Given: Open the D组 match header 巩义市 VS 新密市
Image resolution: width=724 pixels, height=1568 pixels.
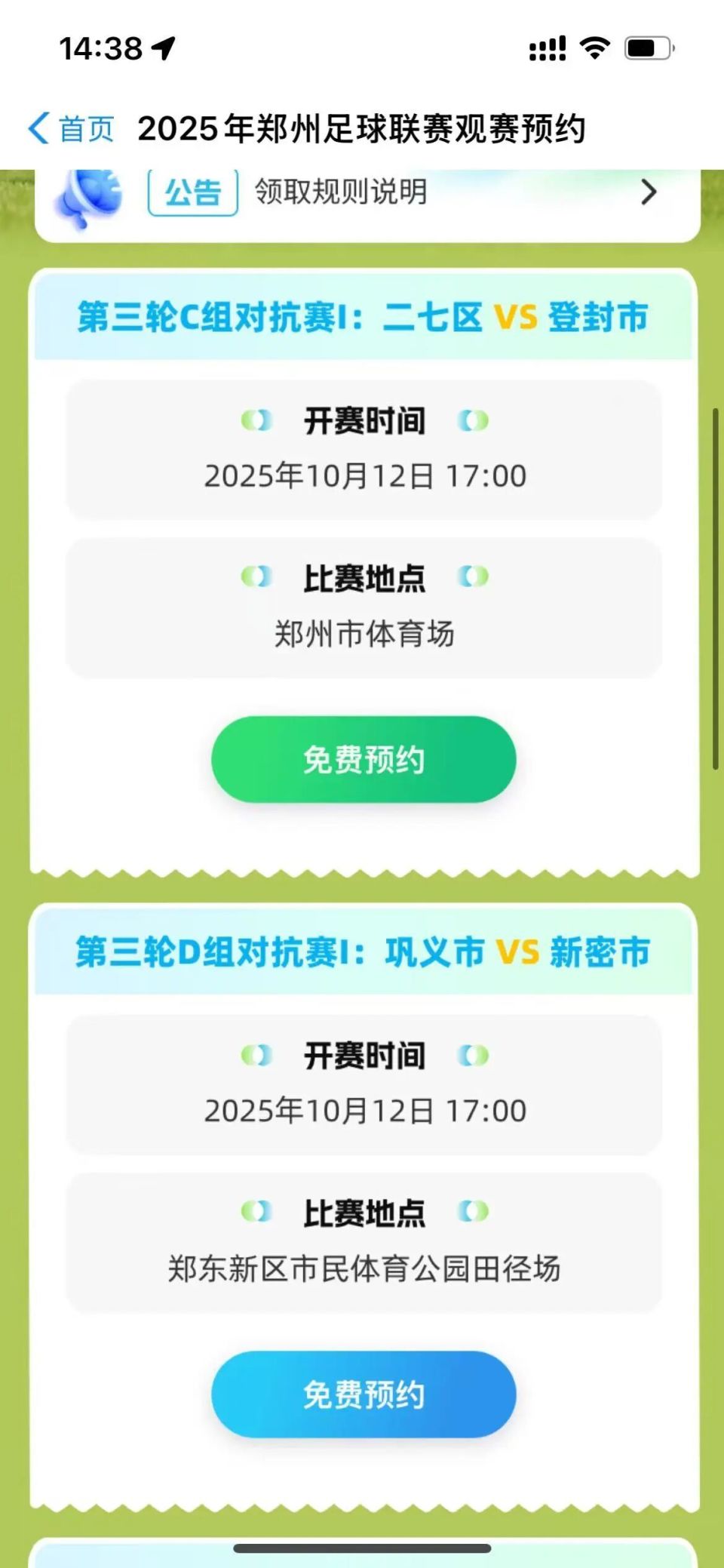Looking at the screenshot, I should pyautogui.click(x=363, y=952).
